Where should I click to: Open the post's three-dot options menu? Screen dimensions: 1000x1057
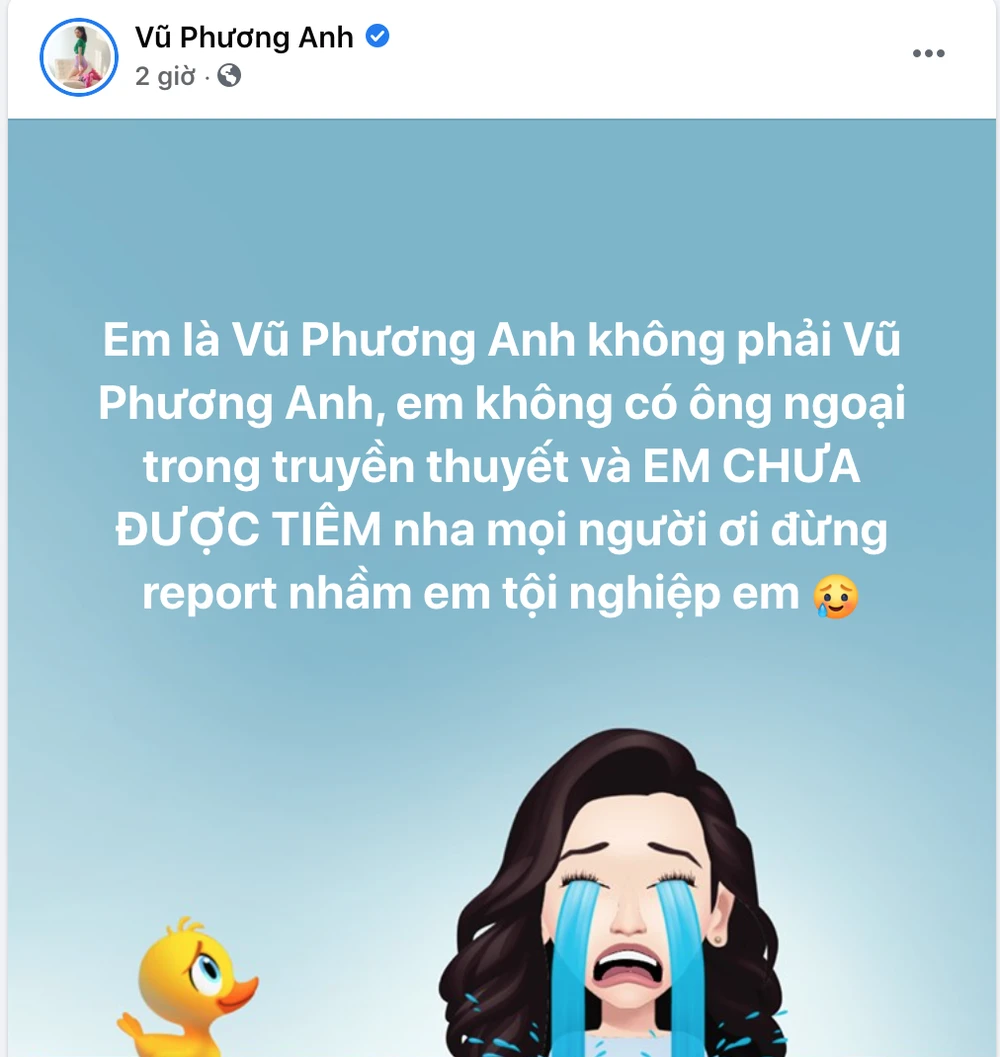tap(928, 54)
